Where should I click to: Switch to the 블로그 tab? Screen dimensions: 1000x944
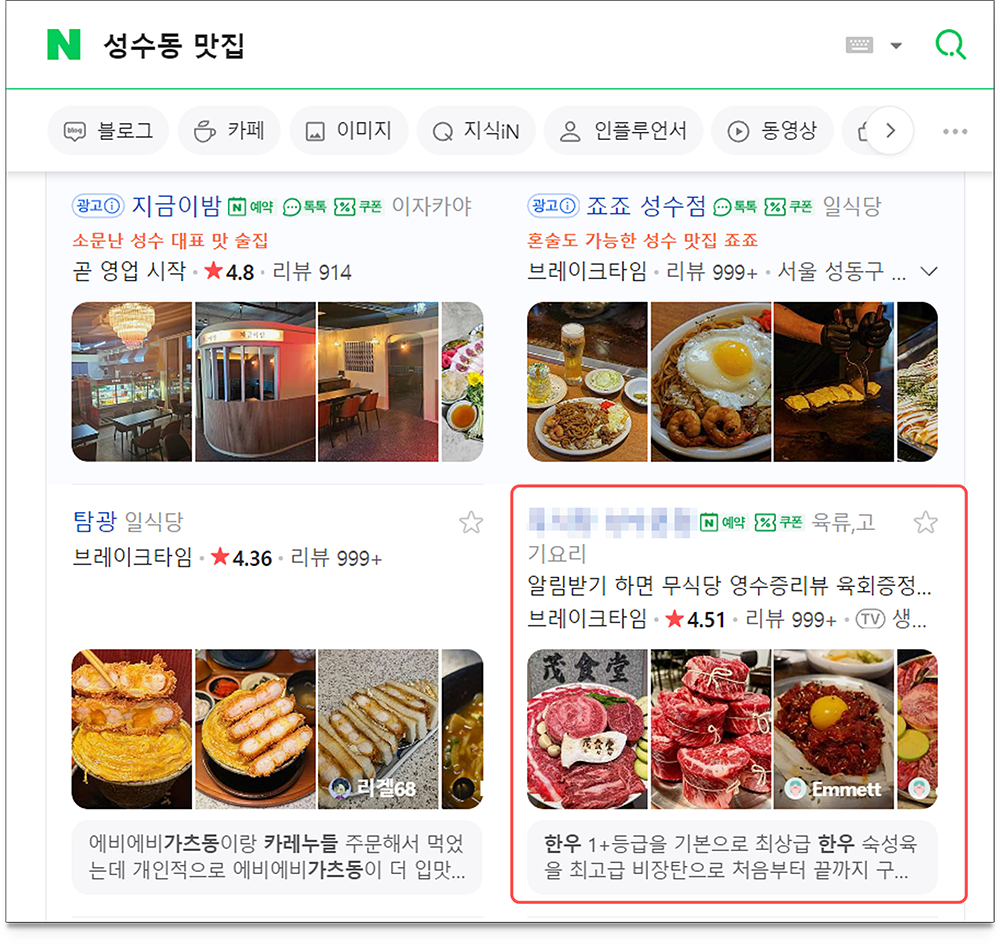108,131
